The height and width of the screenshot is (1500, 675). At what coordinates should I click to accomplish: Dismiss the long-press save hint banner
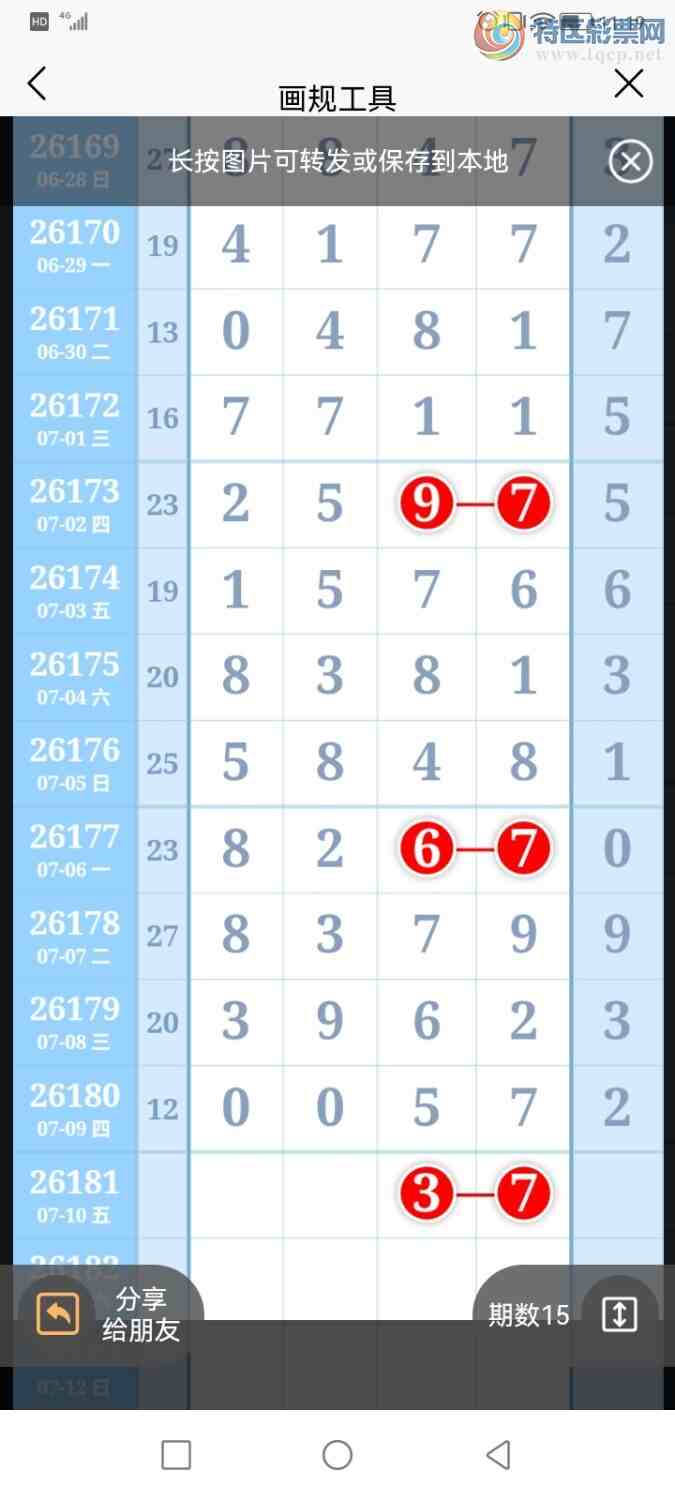pos(630,161)
